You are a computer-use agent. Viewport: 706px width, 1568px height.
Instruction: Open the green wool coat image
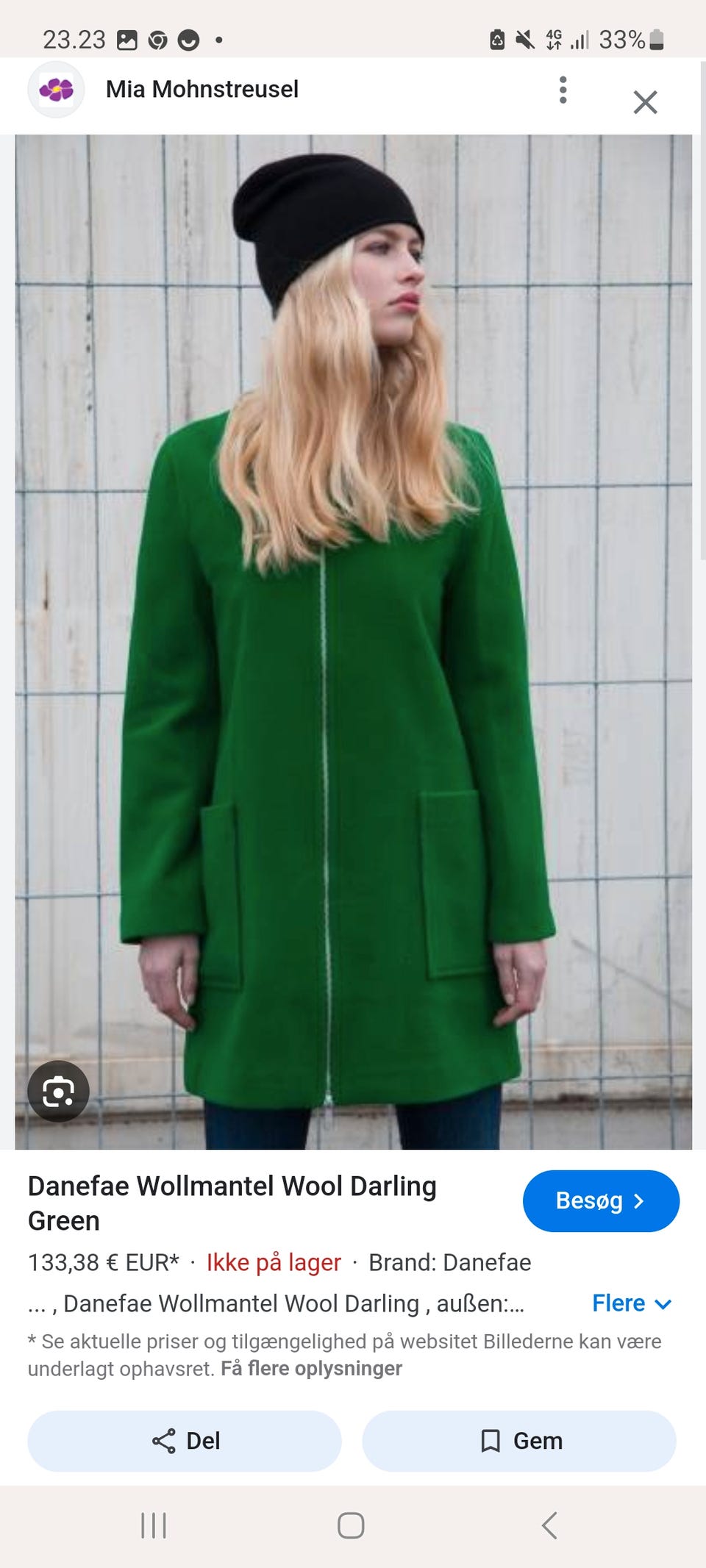click(353, 642)
